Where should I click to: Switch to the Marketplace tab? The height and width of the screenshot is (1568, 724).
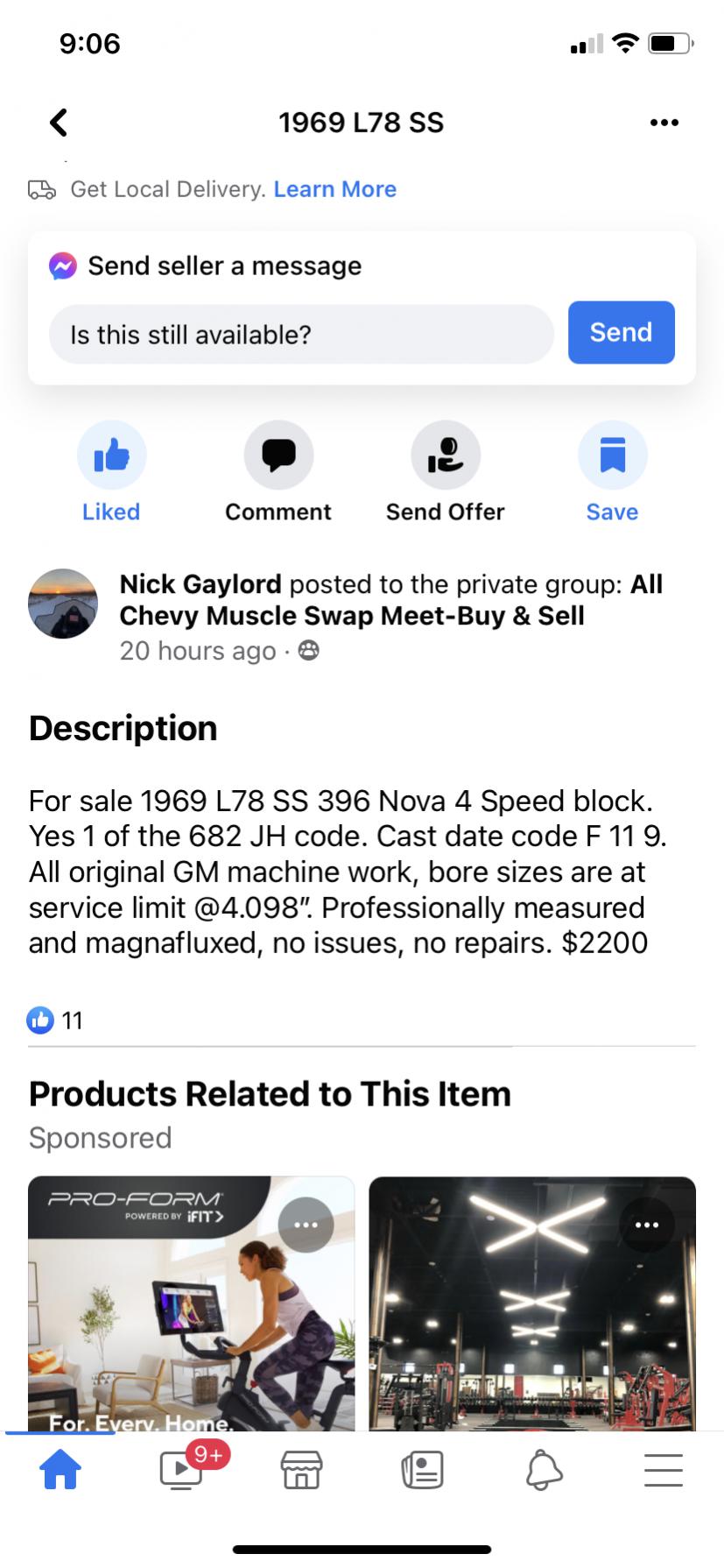click(301, 1470)
